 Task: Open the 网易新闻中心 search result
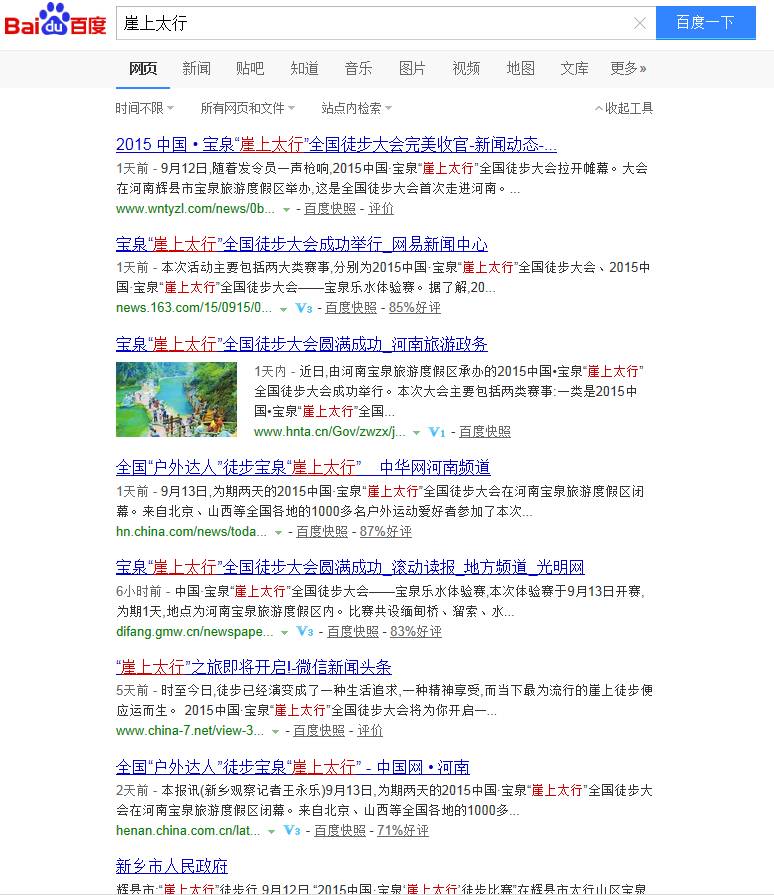point(301,244)
